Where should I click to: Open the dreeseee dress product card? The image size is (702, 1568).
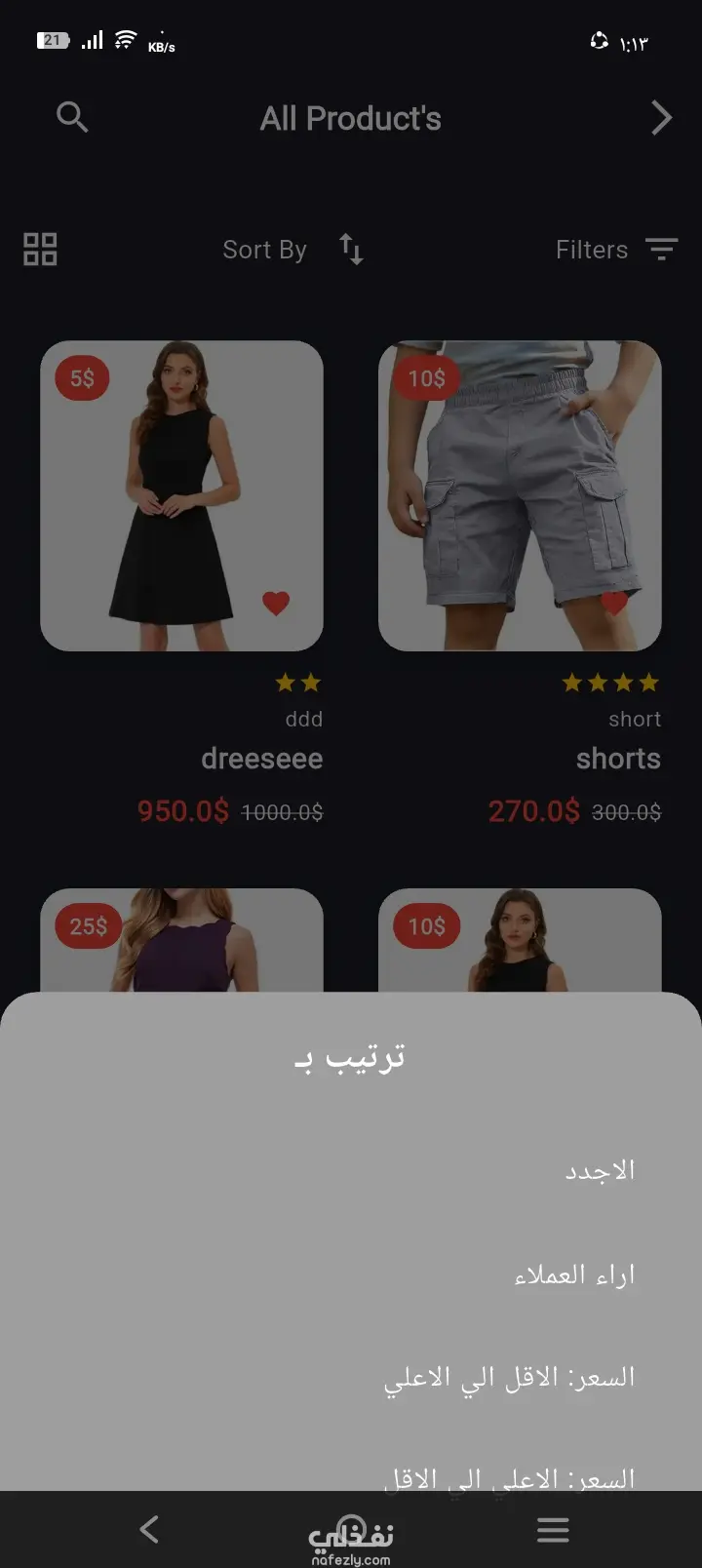pyautogui.click(x=181, y=494)
